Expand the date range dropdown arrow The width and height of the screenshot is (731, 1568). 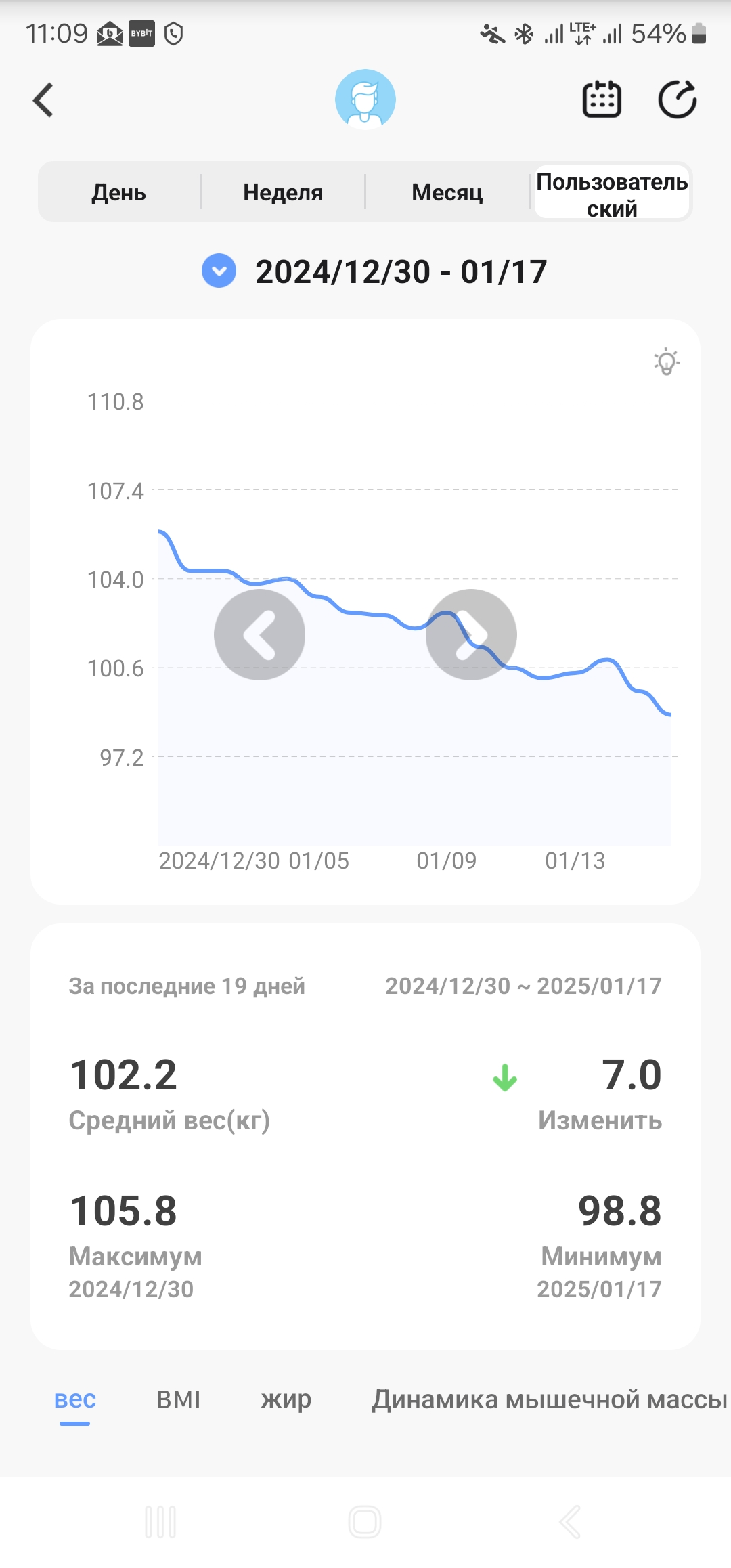(x=219, y=271)
